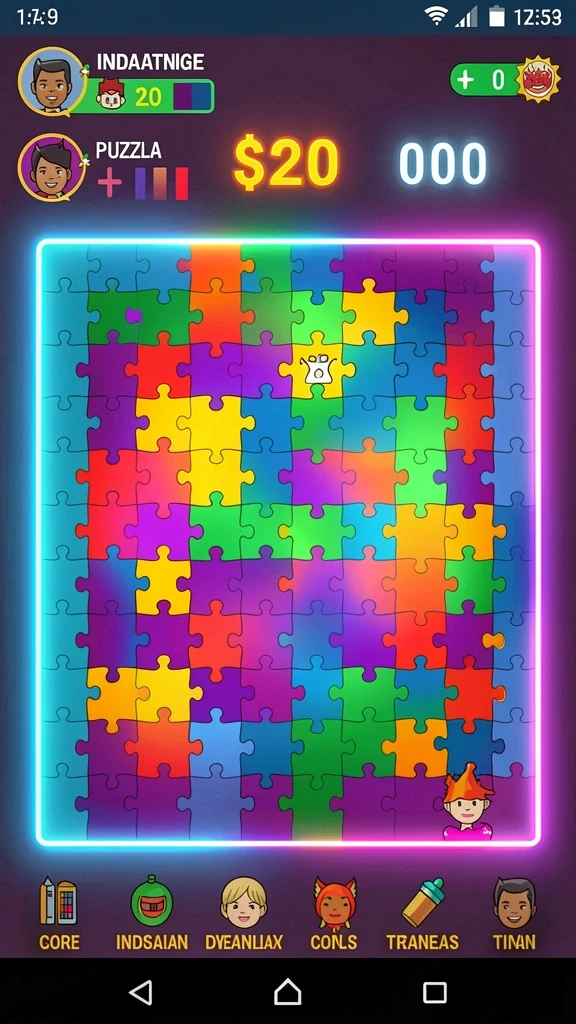The height and width of the screenshot is (1024, 576).
Task: Go back using the system back button
Action: [141, 992]
